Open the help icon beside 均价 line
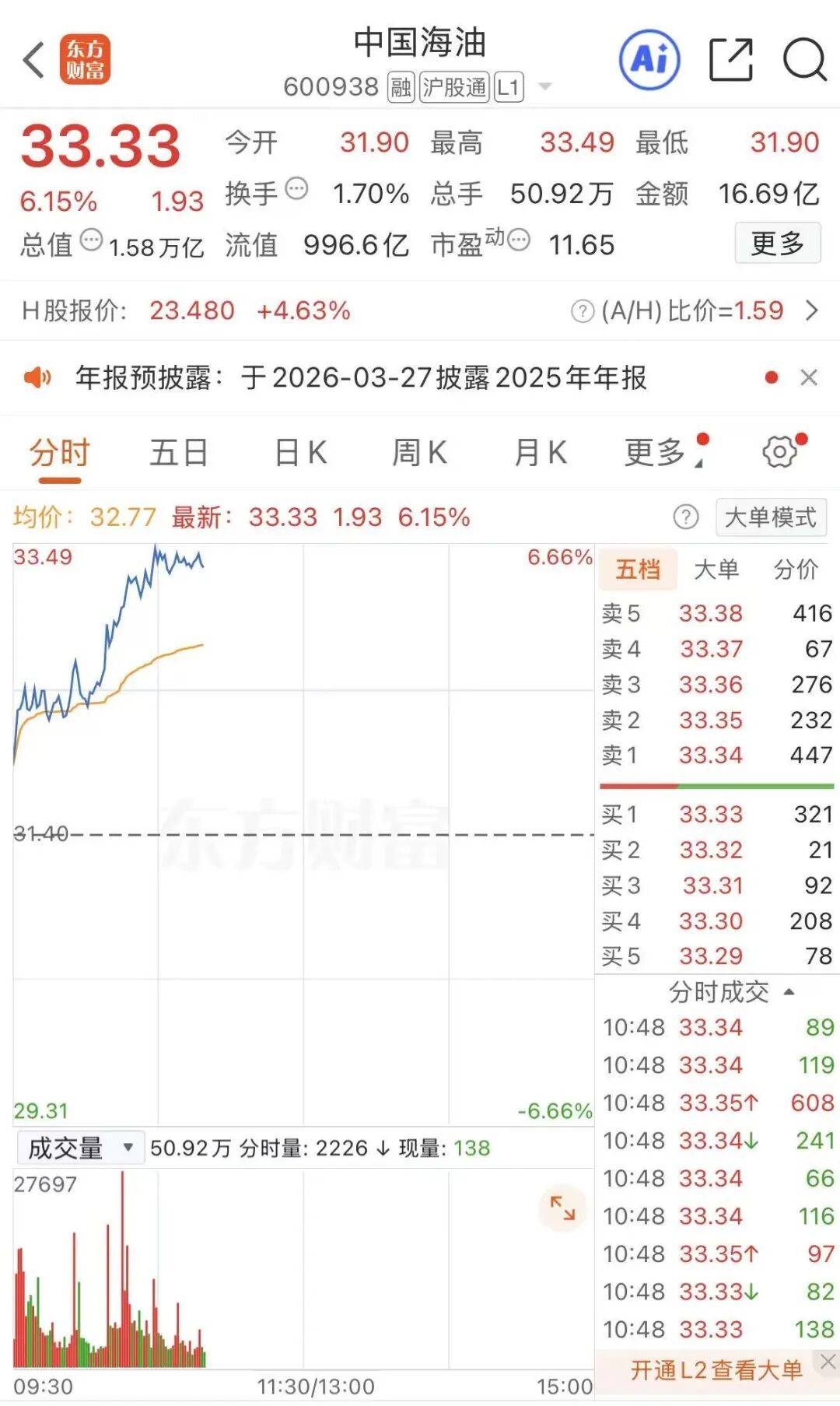 coord(684,516)
